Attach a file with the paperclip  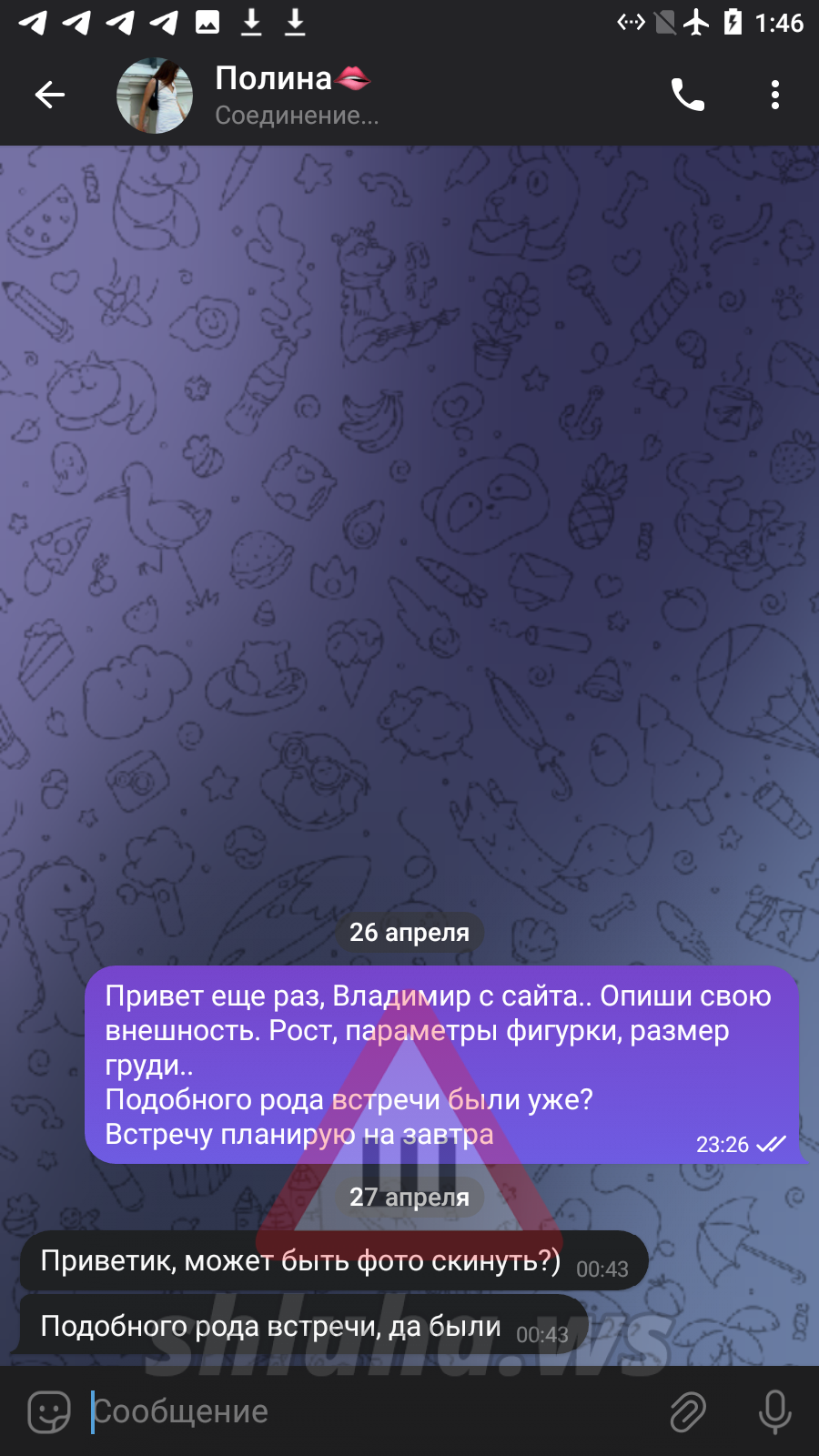pos(688,1411)
